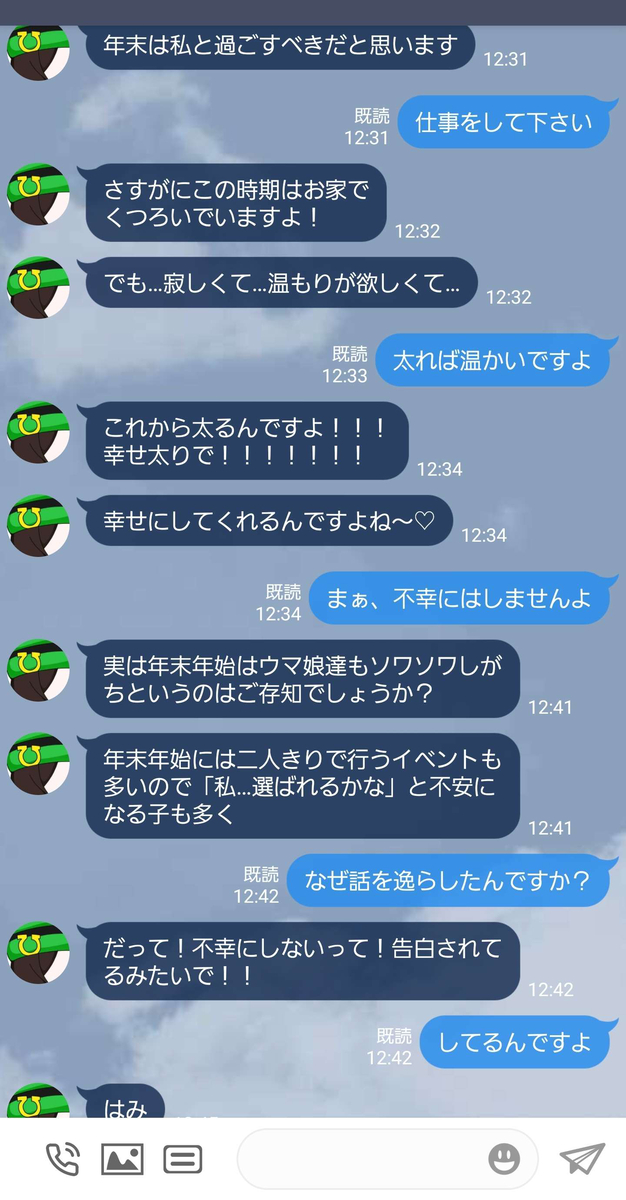Open sender's avatar beside 年末は私と過ごすべき message
The width and height of the screenshot is (626, 1200).
coord(38,52)
